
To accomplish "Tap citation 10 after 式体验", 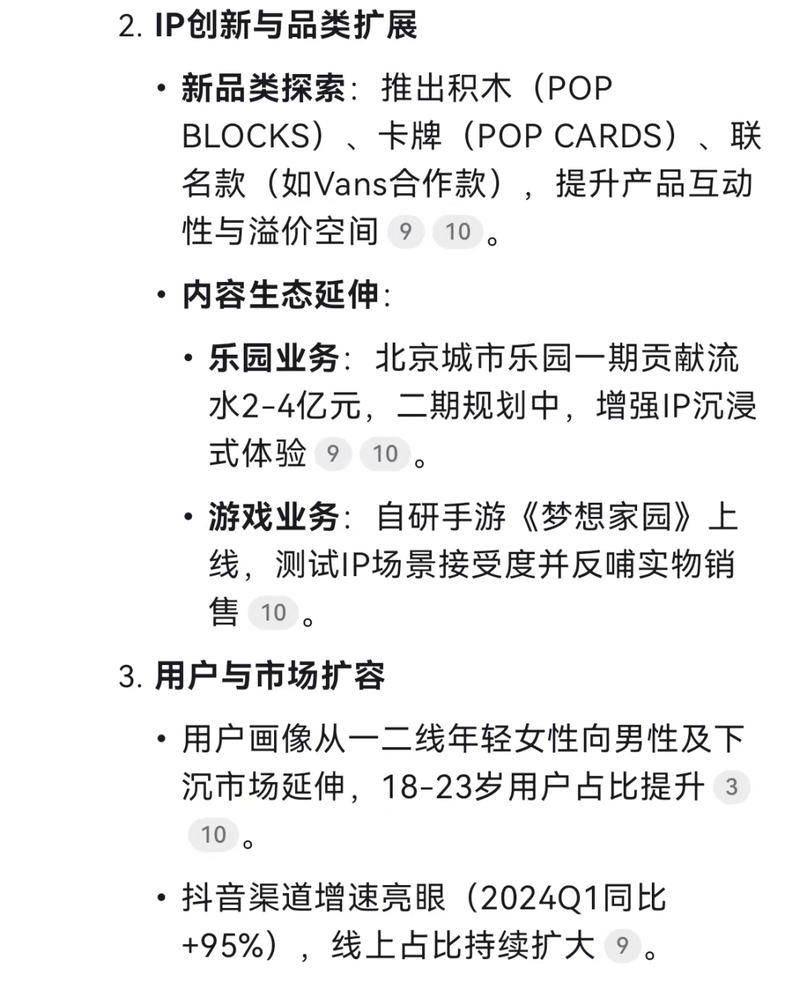I will tap(385, 454).
